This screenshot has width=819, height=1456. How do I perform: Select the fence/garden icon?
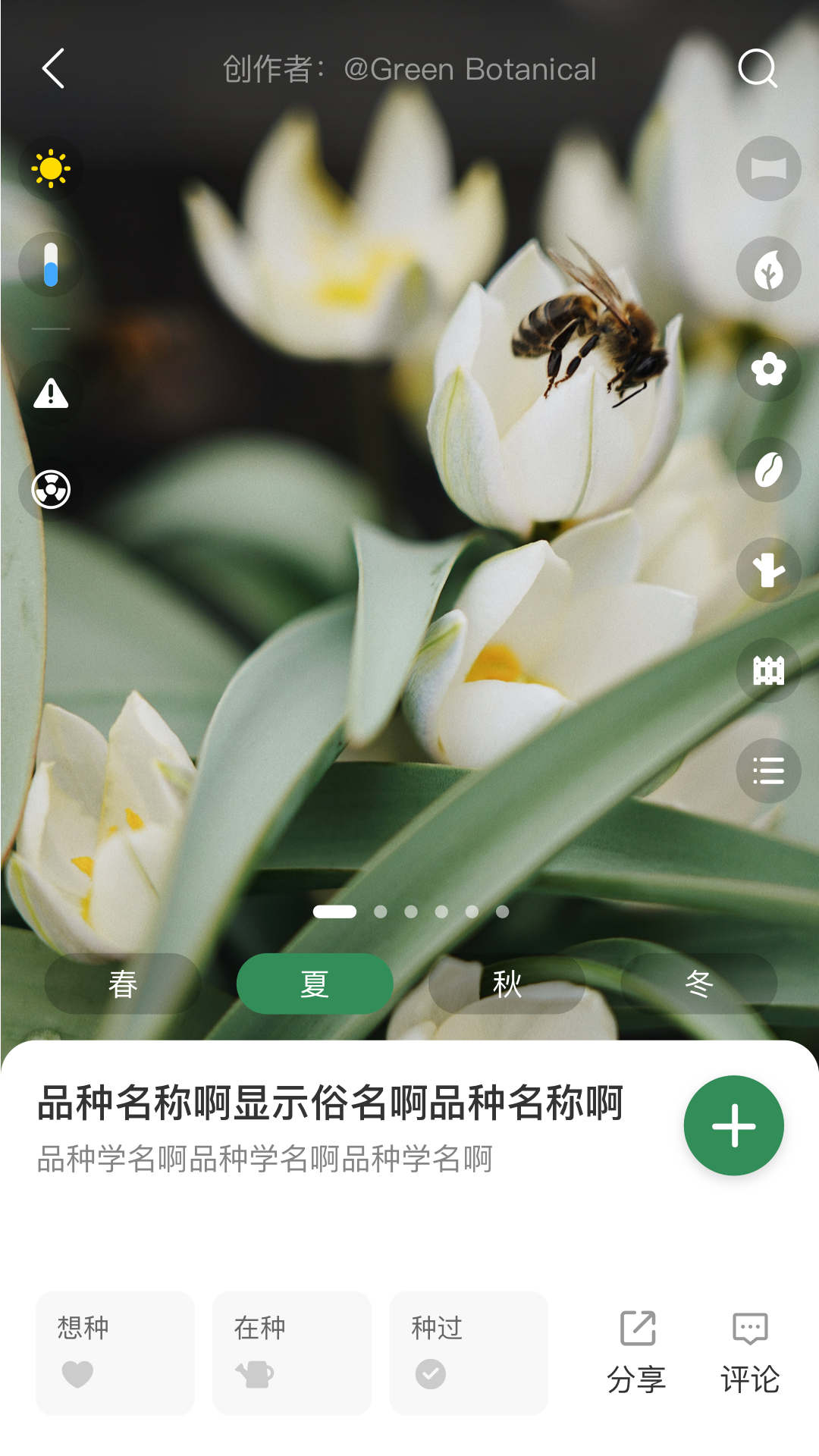pyautogui.click(x=768, y=671)
